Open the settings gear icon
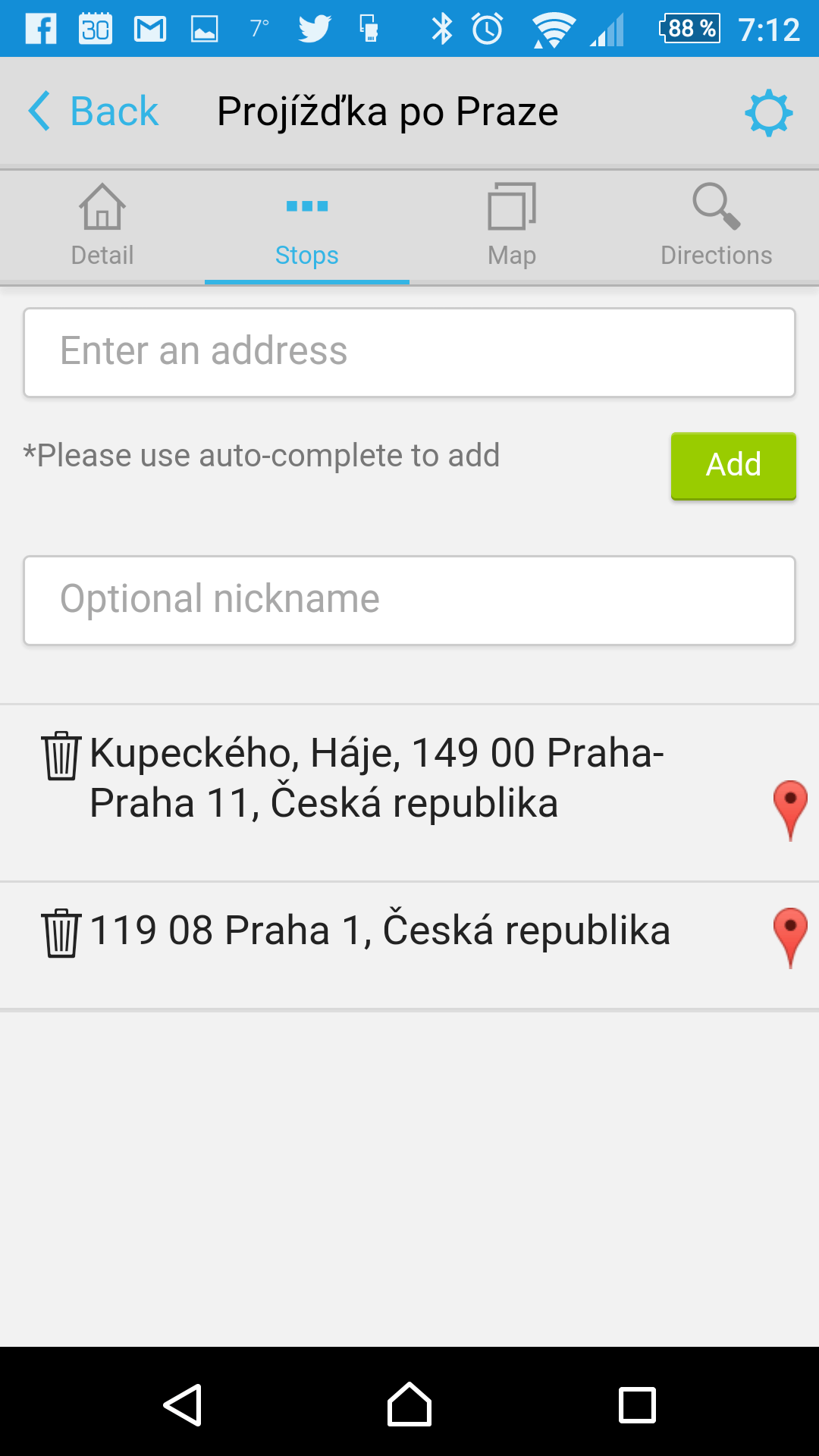 click(x=768, y=113)
